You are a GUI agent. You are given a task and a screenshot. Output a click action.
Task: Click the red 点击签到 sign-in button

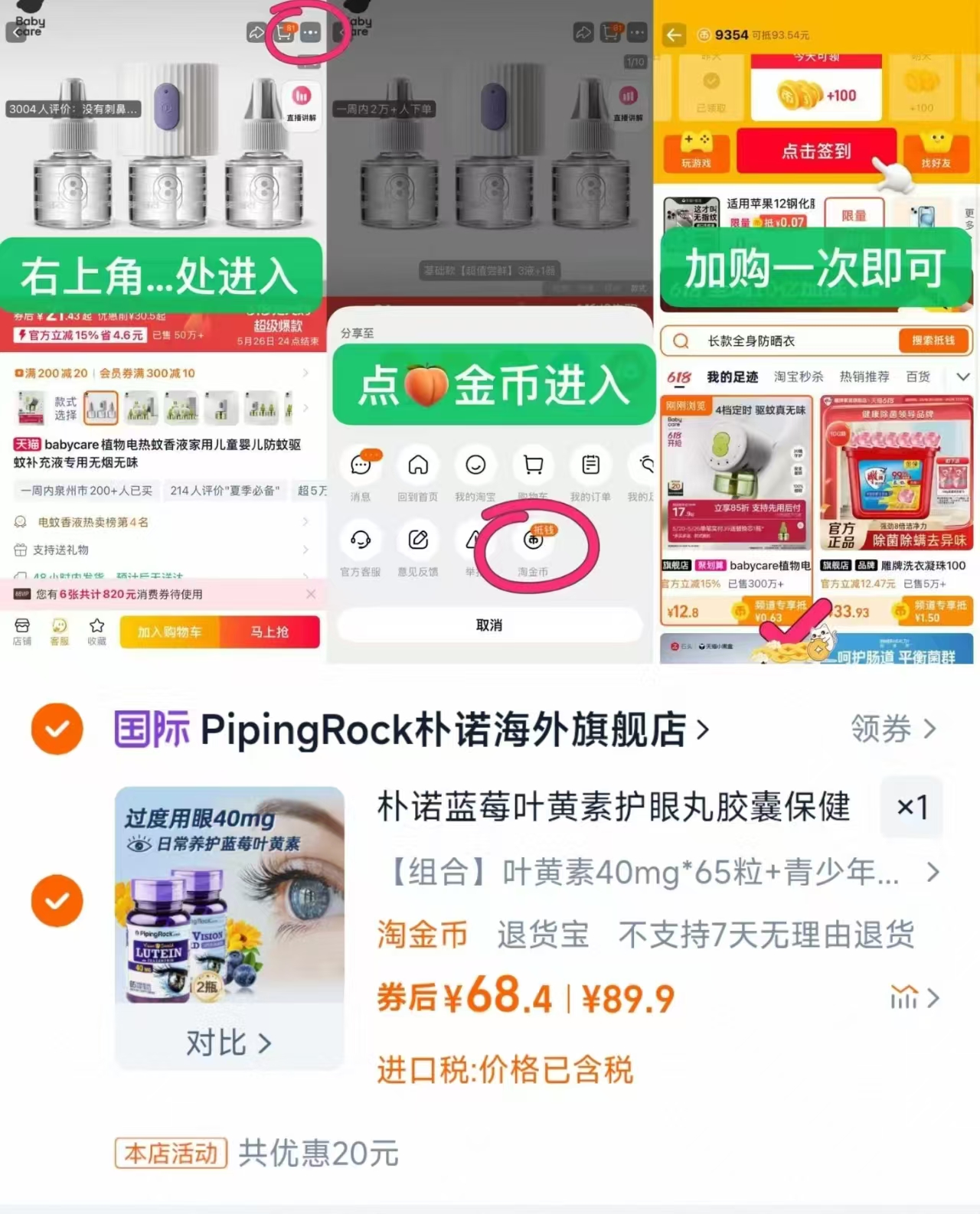[x=816, y=152]
